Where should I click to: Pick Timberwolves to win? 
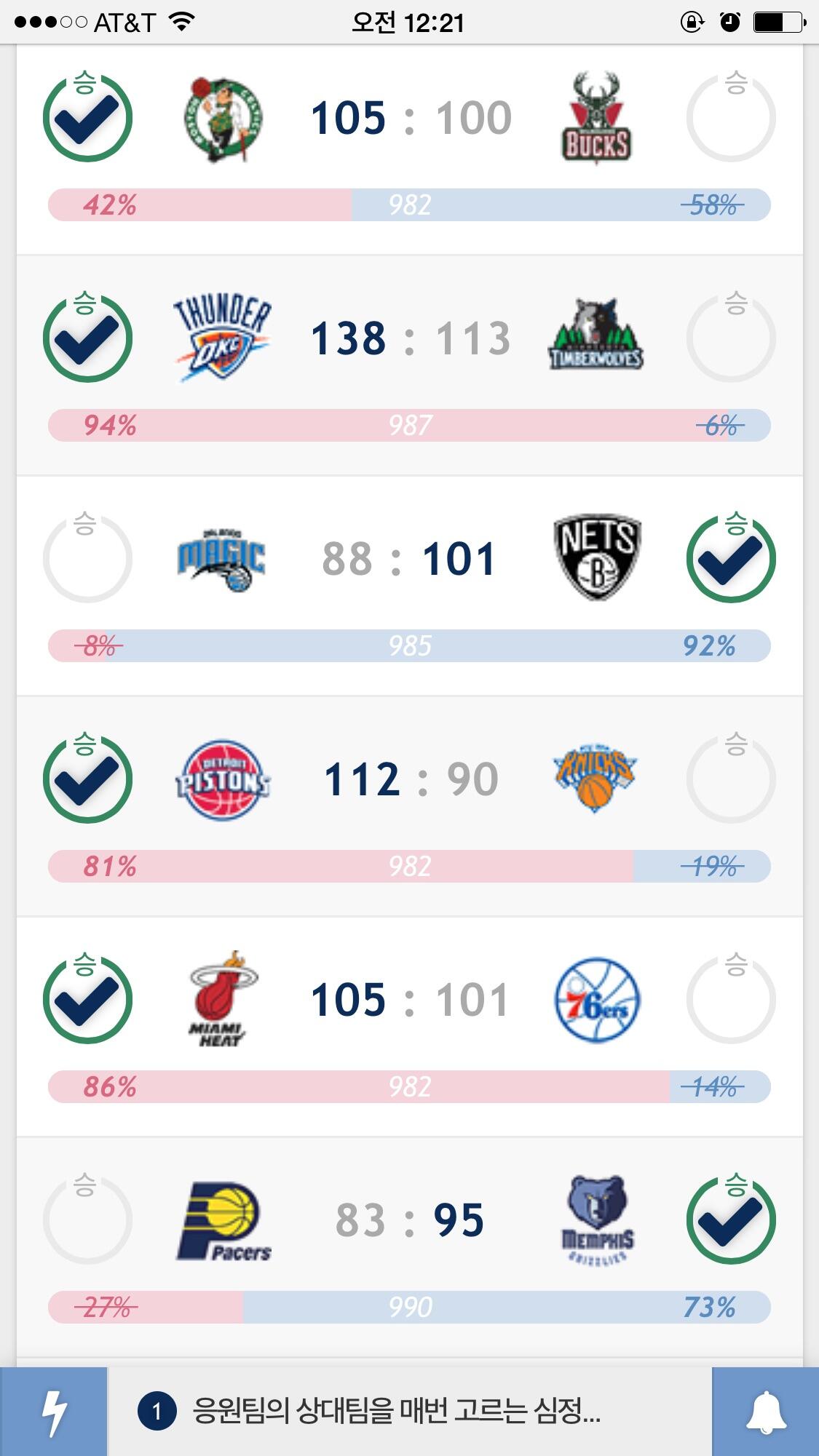pyautogui.click(x=731, y=338)
